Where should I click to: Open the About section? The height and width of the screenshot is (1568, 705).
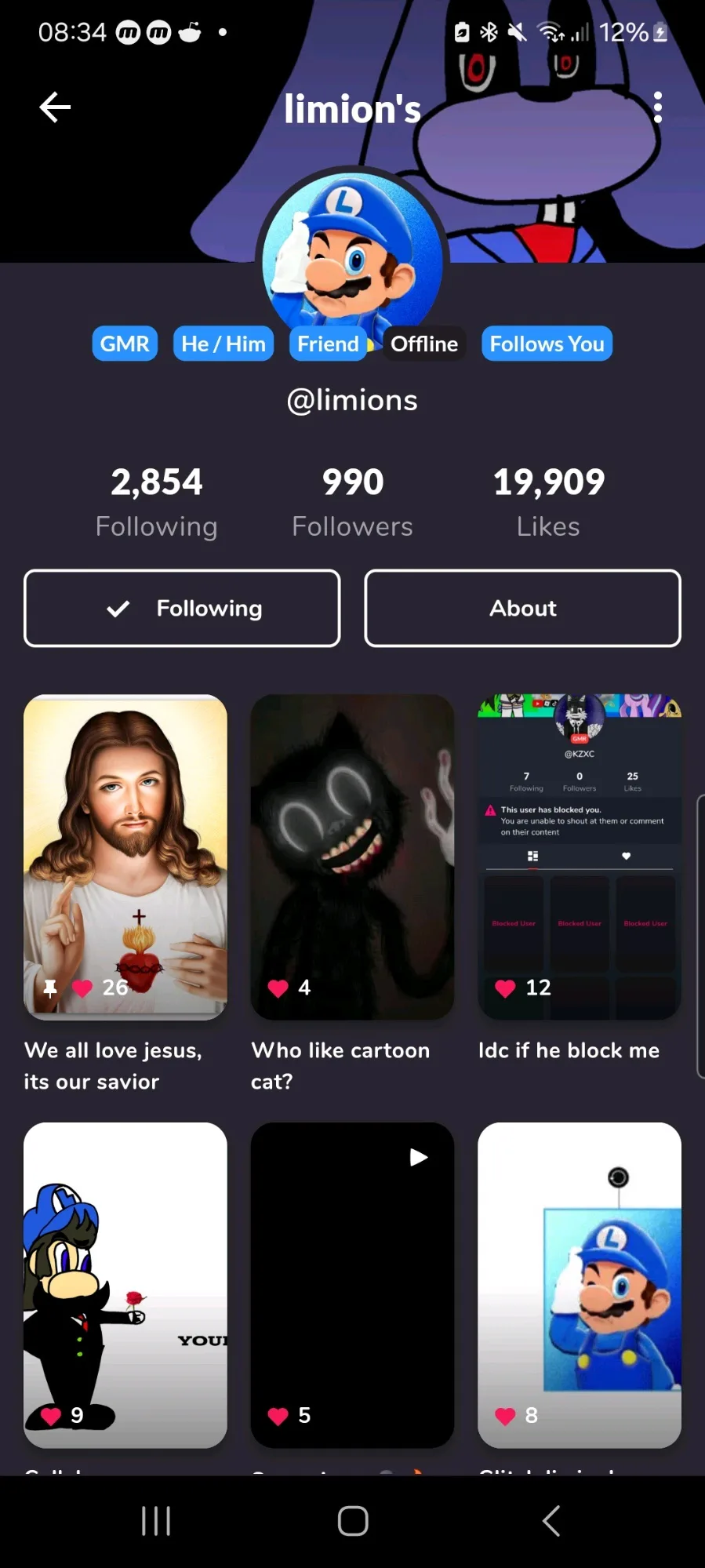[522, 609]
